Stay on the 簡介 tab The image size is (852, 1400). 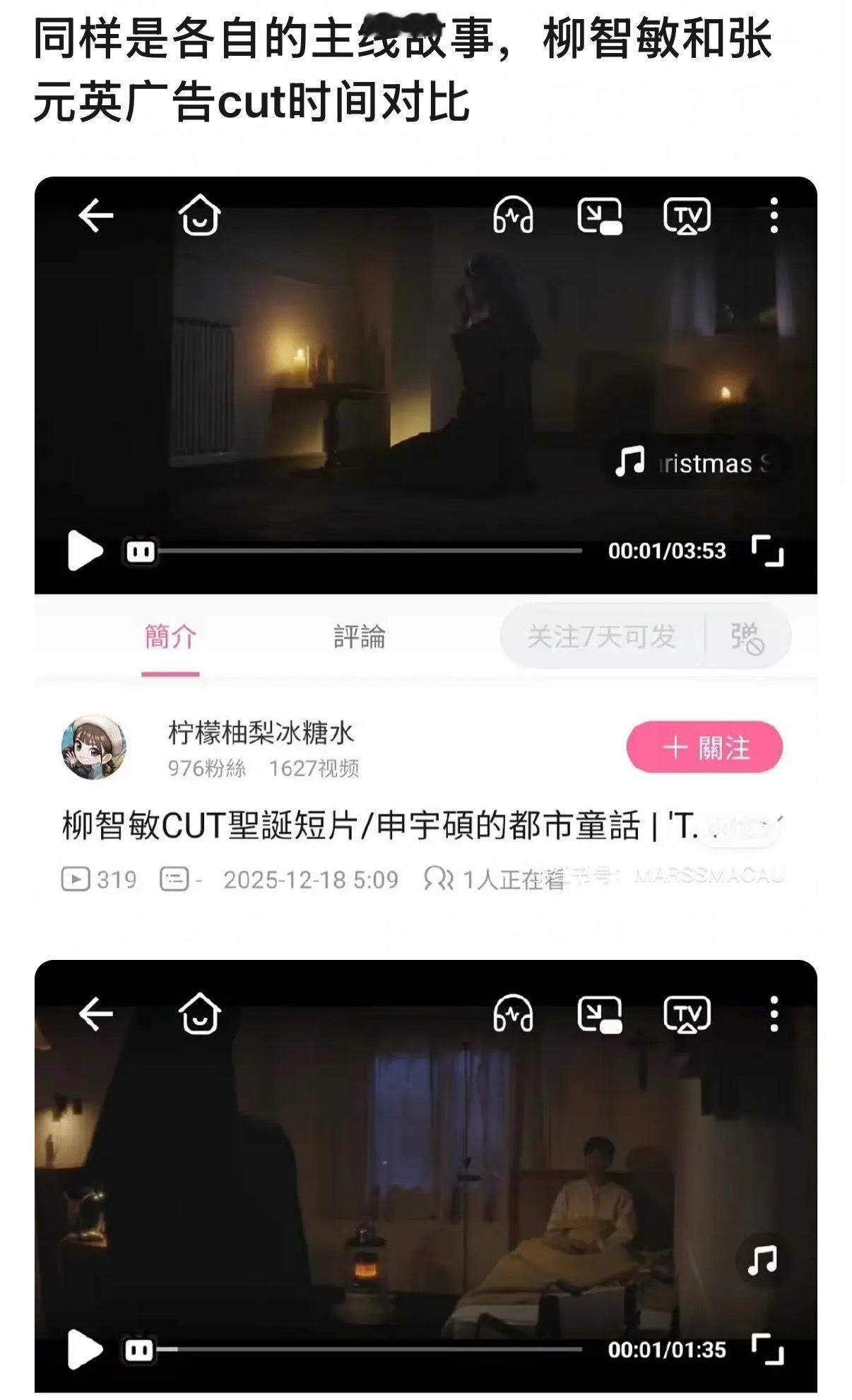click(170, 638)
